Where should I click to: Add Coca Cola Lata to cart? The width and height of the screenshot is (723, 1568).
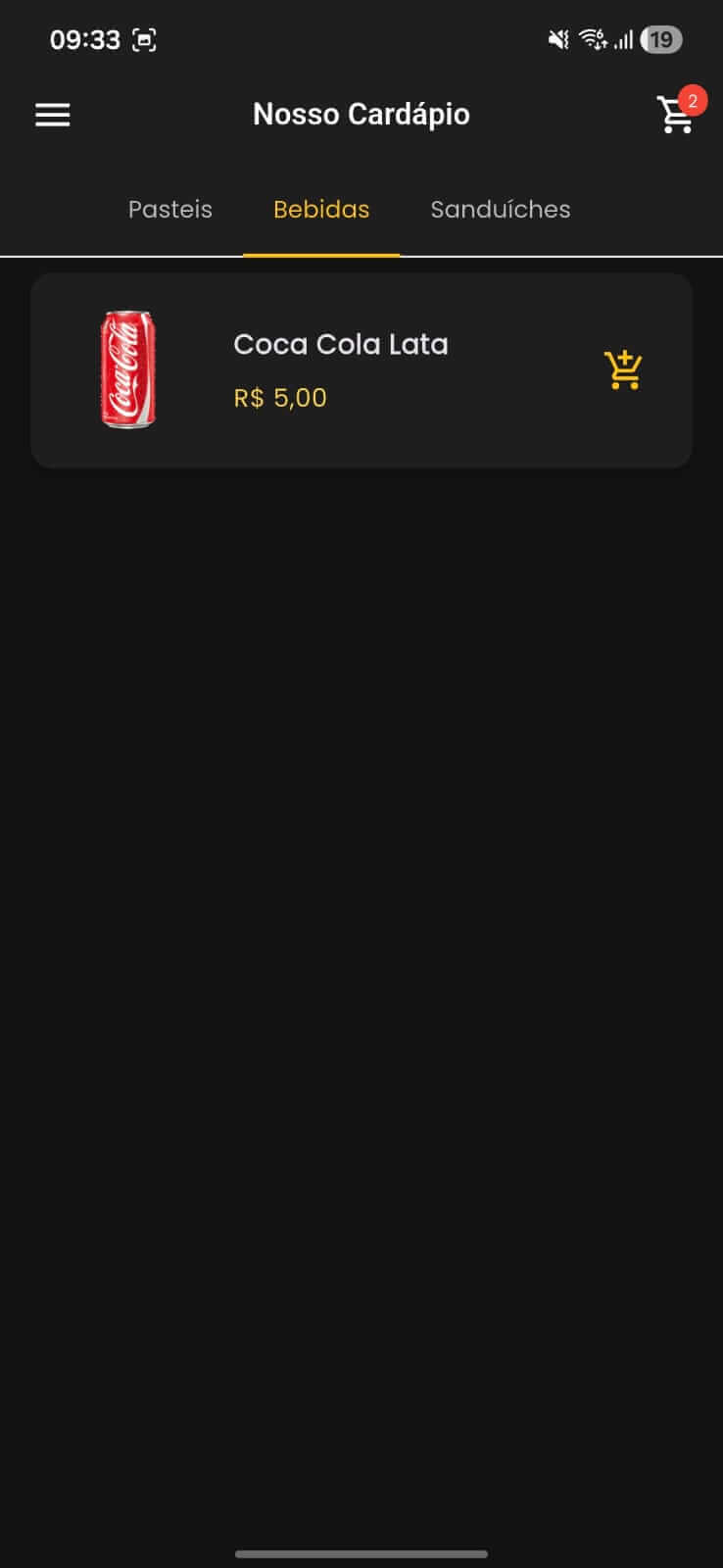[623, 370]
